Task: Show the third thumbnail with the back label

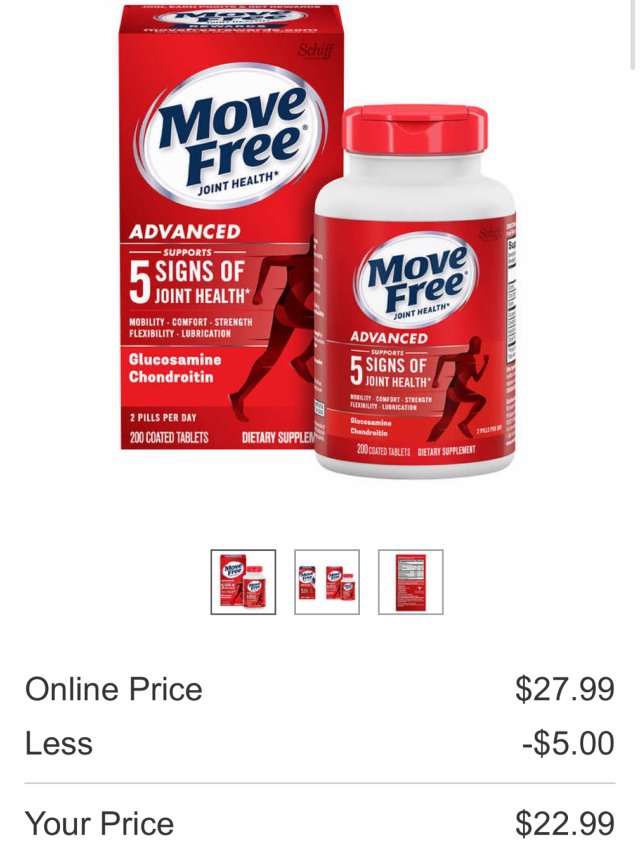Action: 410,582
